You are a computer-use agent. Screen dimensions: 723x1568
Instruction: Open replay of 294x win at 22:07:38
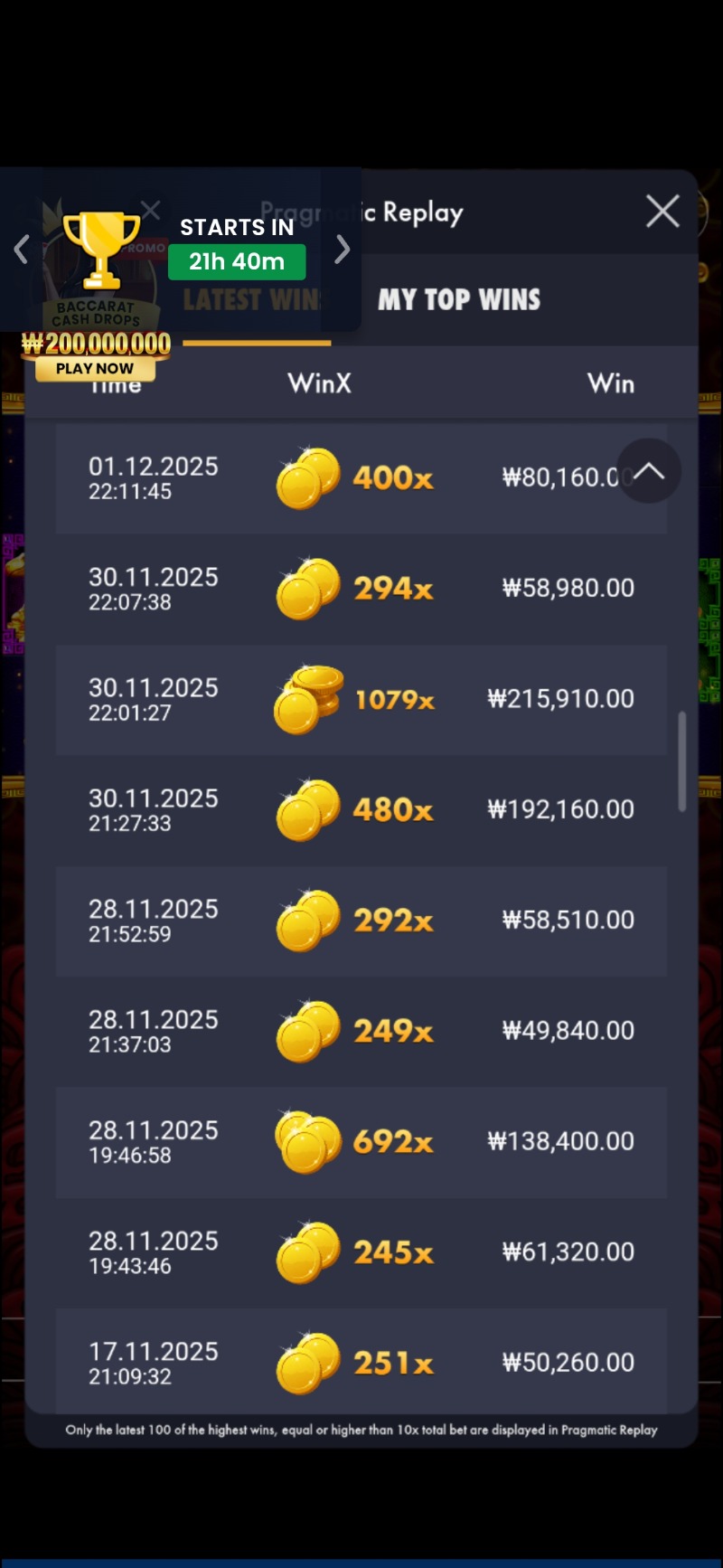(x=361, y=589)
